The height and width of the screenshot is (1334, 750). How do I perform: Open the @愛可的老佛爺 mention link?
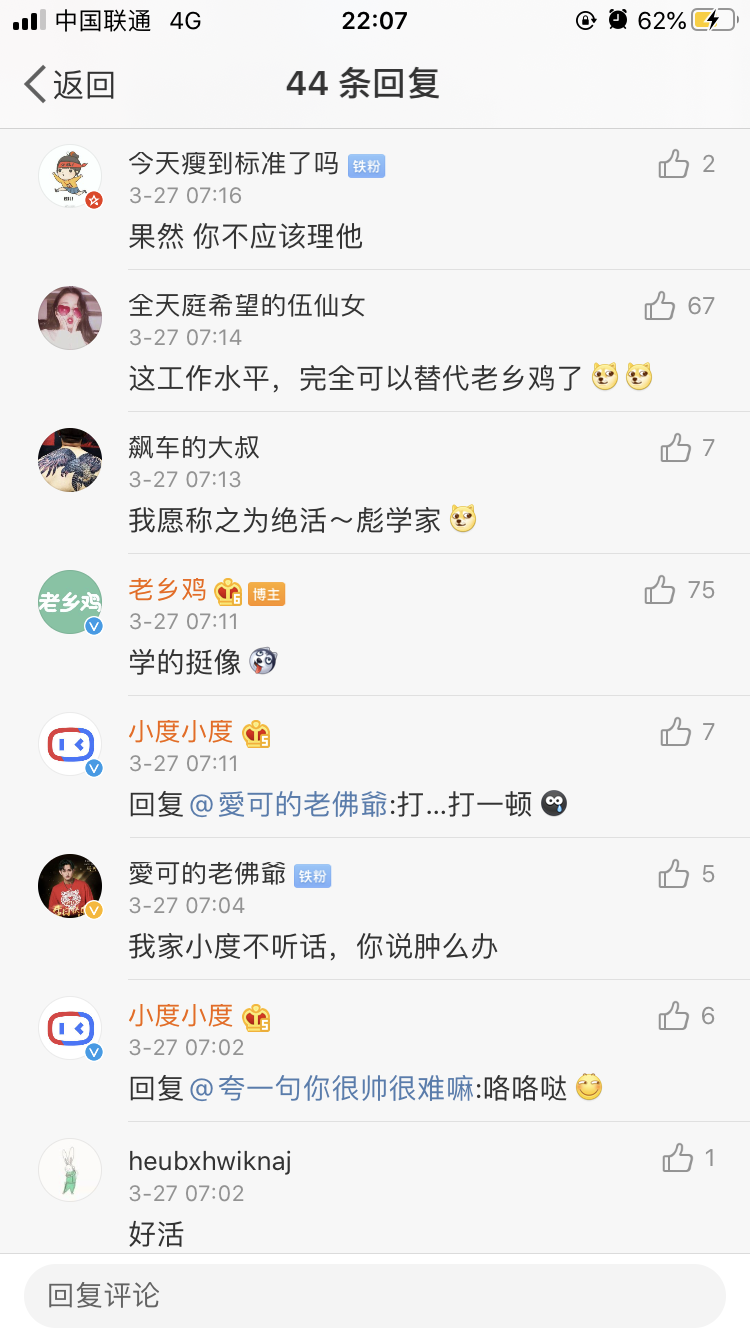pos(288,804)
